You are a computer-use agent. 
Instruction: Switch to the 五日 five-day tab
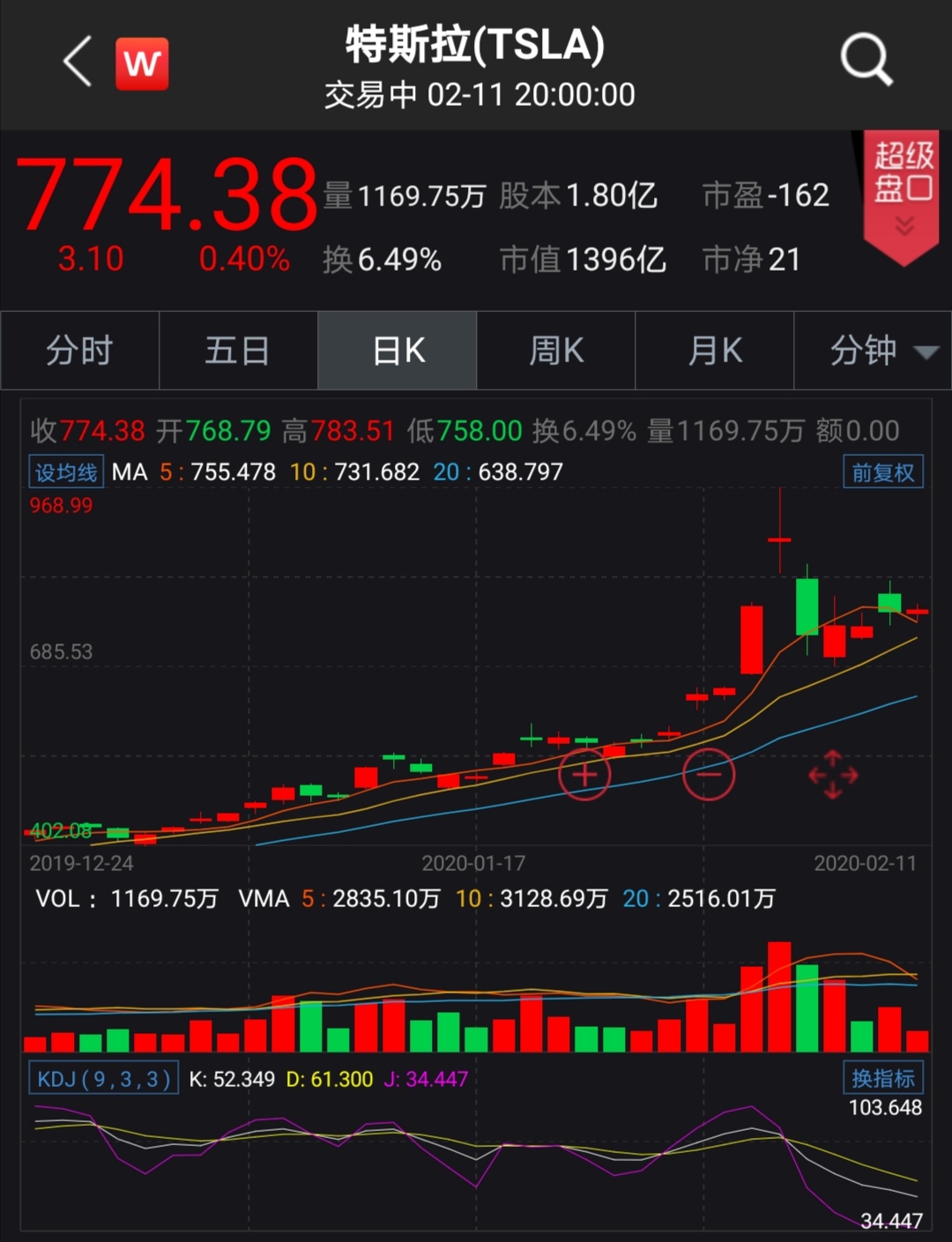click(238, 350)
